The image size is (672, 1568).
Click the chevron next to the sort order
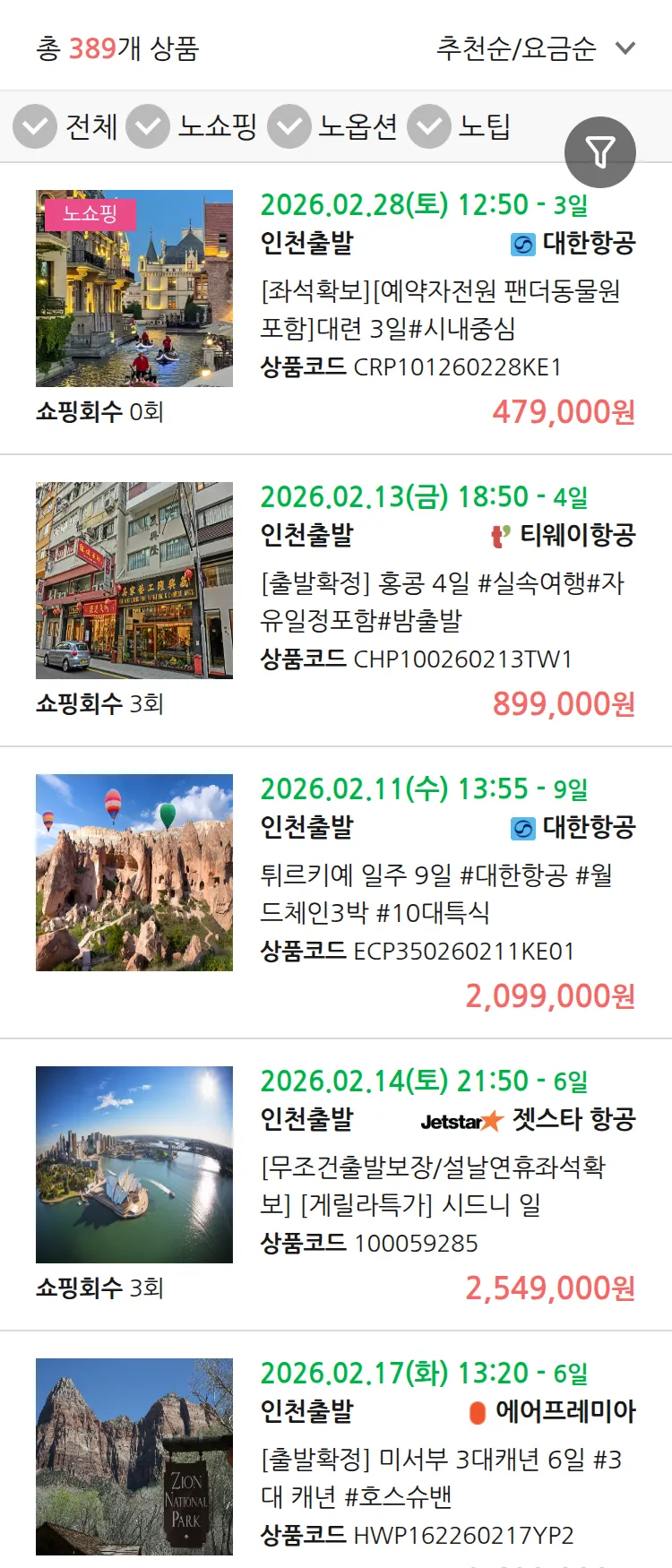click(625, 47)
